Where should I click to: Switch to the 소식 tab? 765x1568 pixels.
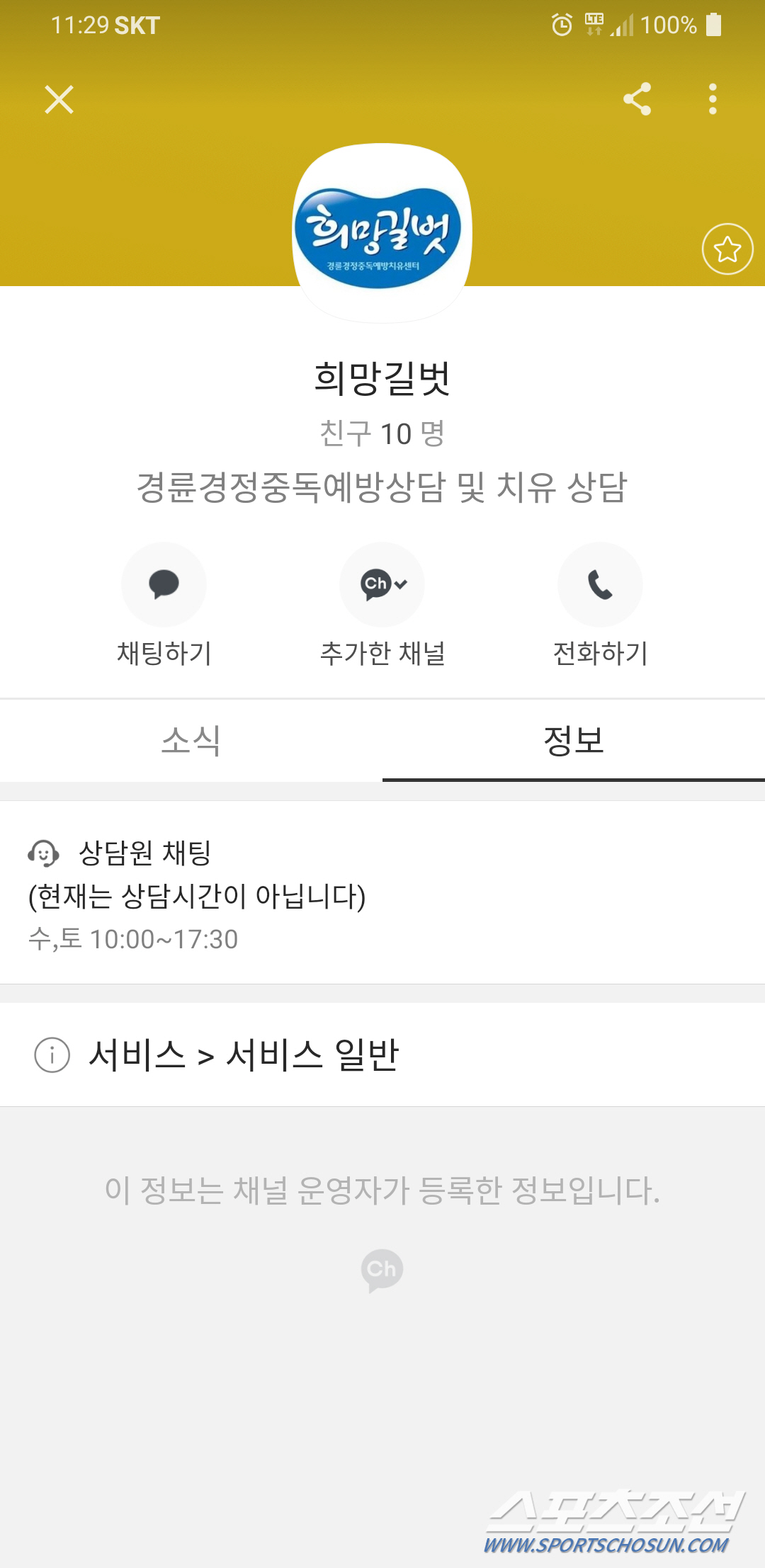click(191, 741)
